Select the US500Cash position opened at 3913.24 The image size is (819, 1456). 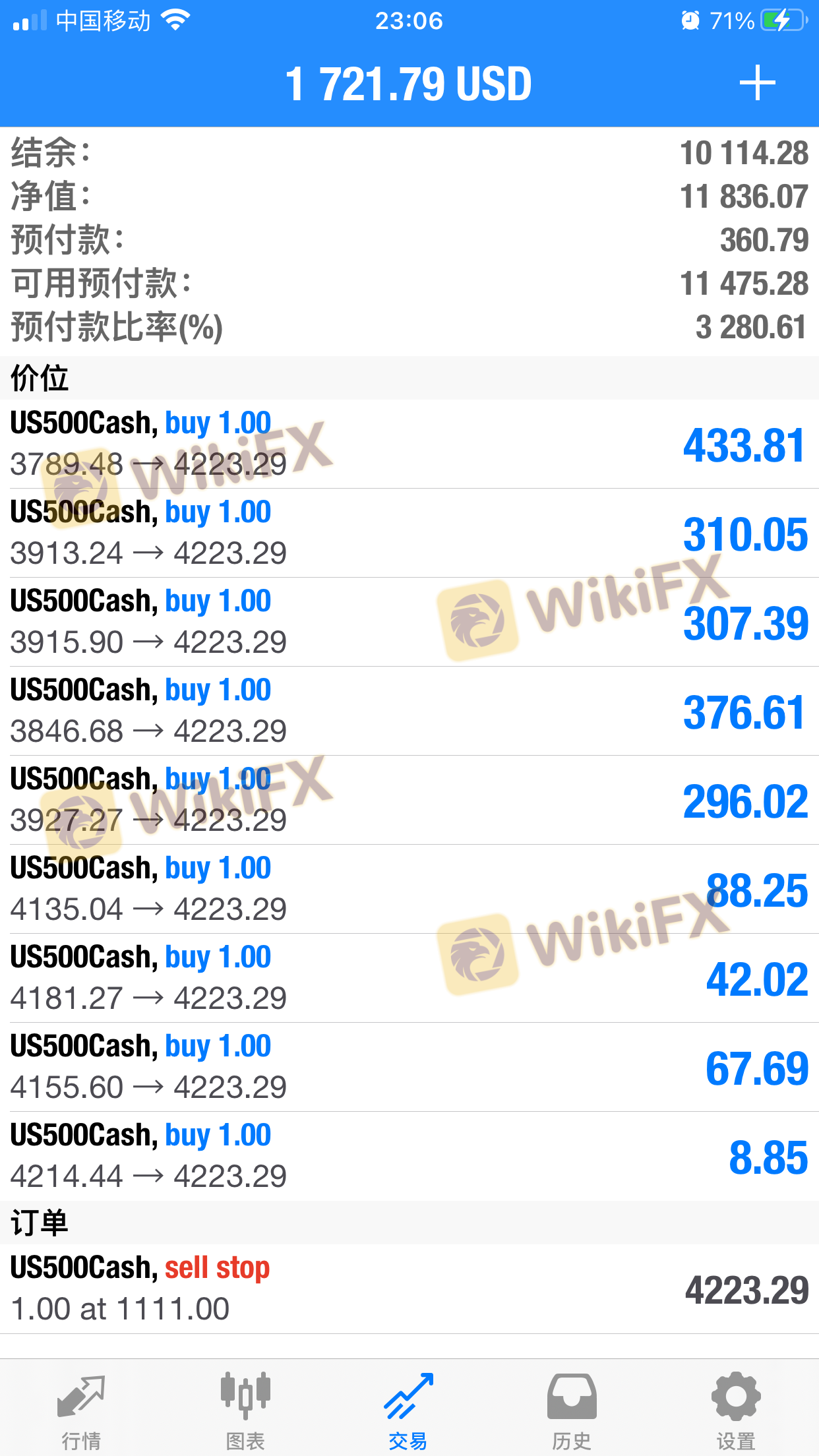point(409,533)
